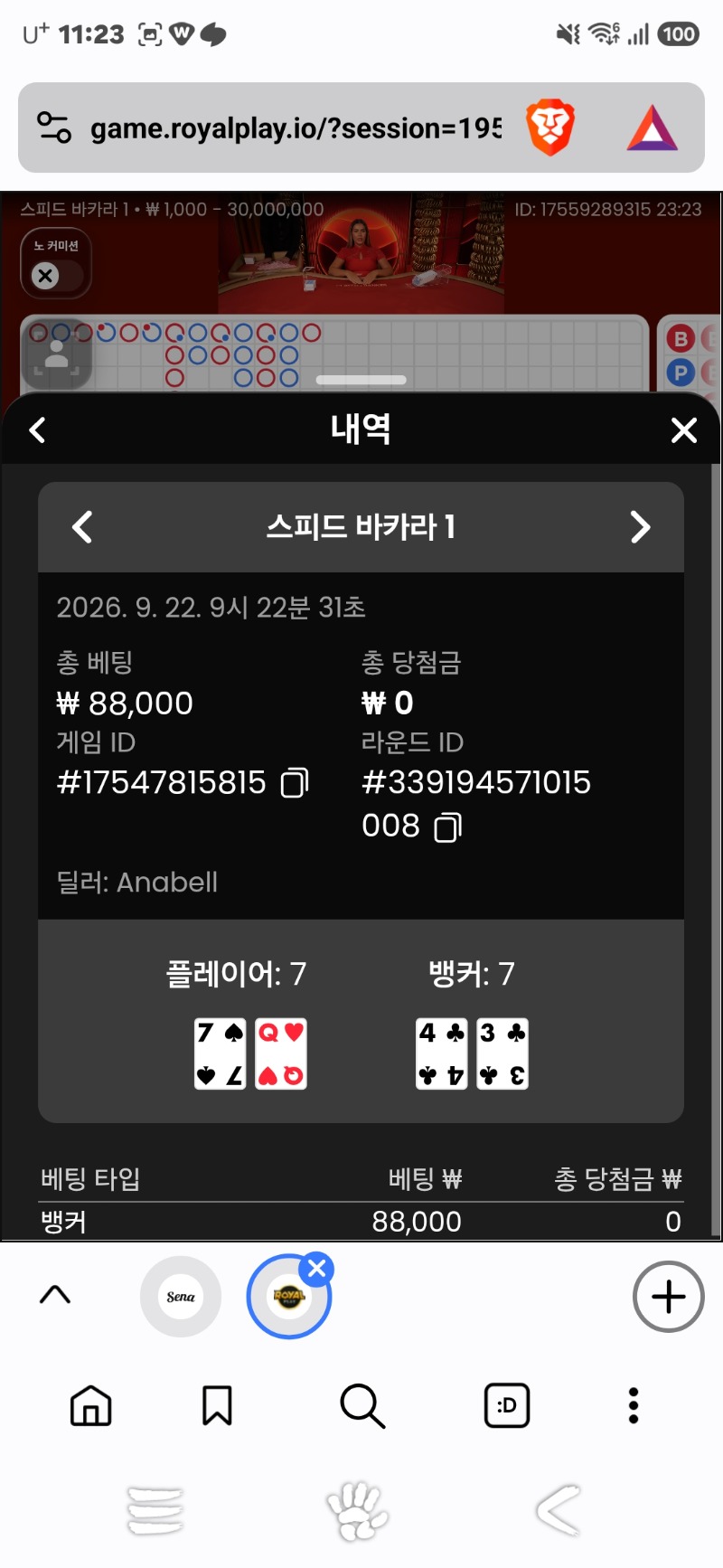Open the browser address bar
This screenshot has width=723, height=1568.
click(295, 128)
